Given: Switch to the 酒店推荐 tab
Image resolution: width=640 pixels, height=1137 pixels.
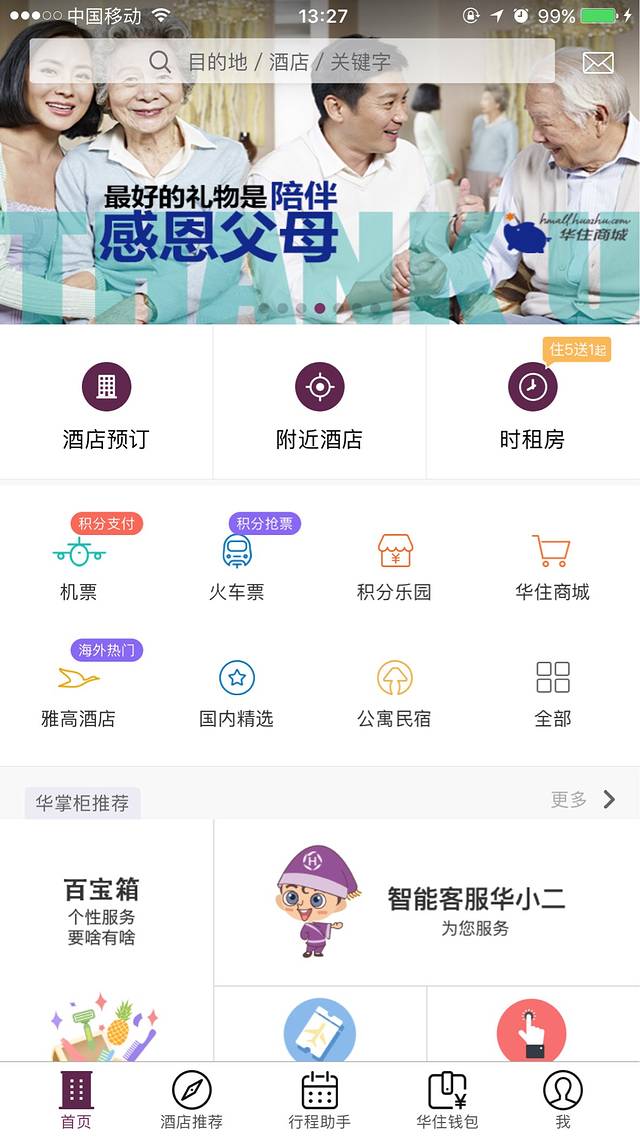Looking at the screenshot, I should click(x=191, y=1099).
